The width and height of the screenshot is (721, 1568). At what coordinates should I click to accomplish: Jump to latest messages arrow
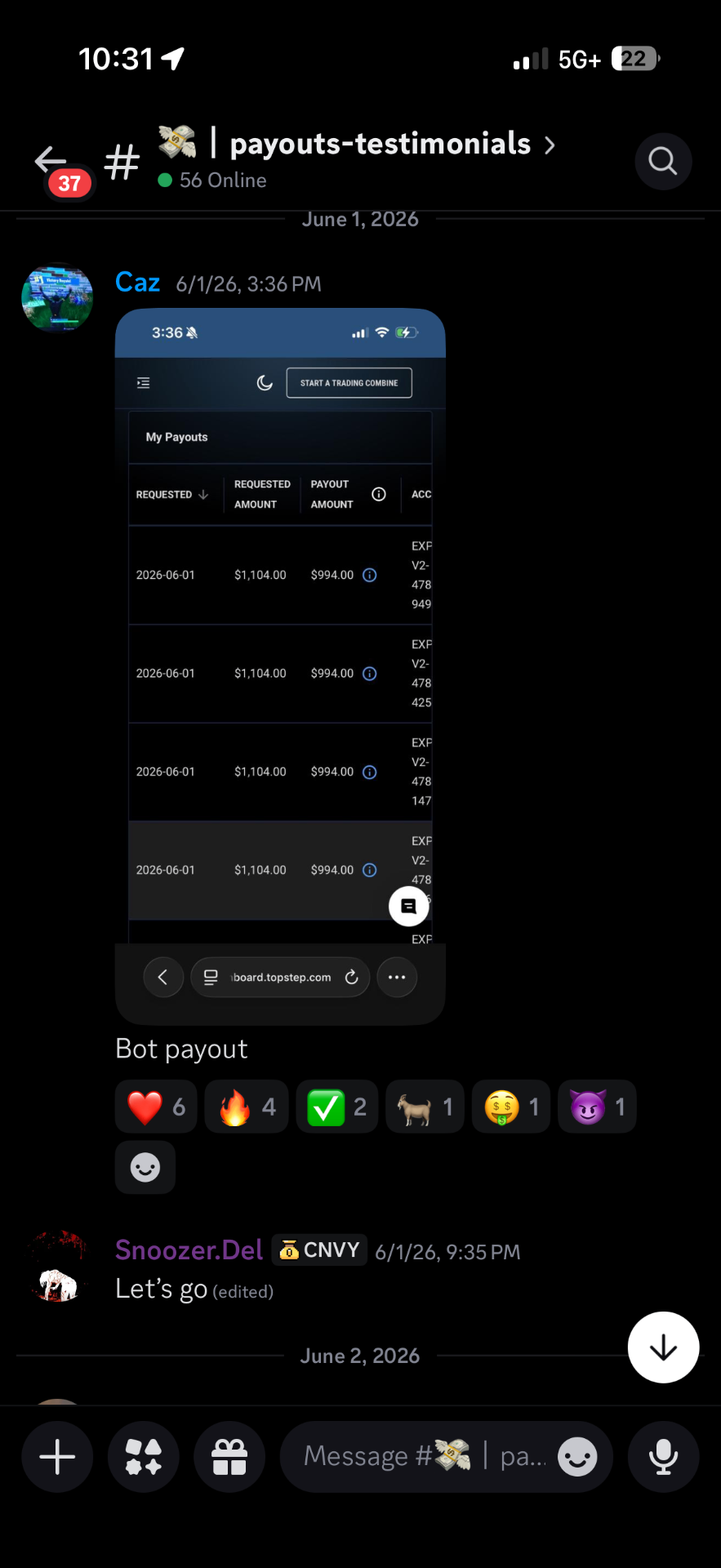(663, 1347)
